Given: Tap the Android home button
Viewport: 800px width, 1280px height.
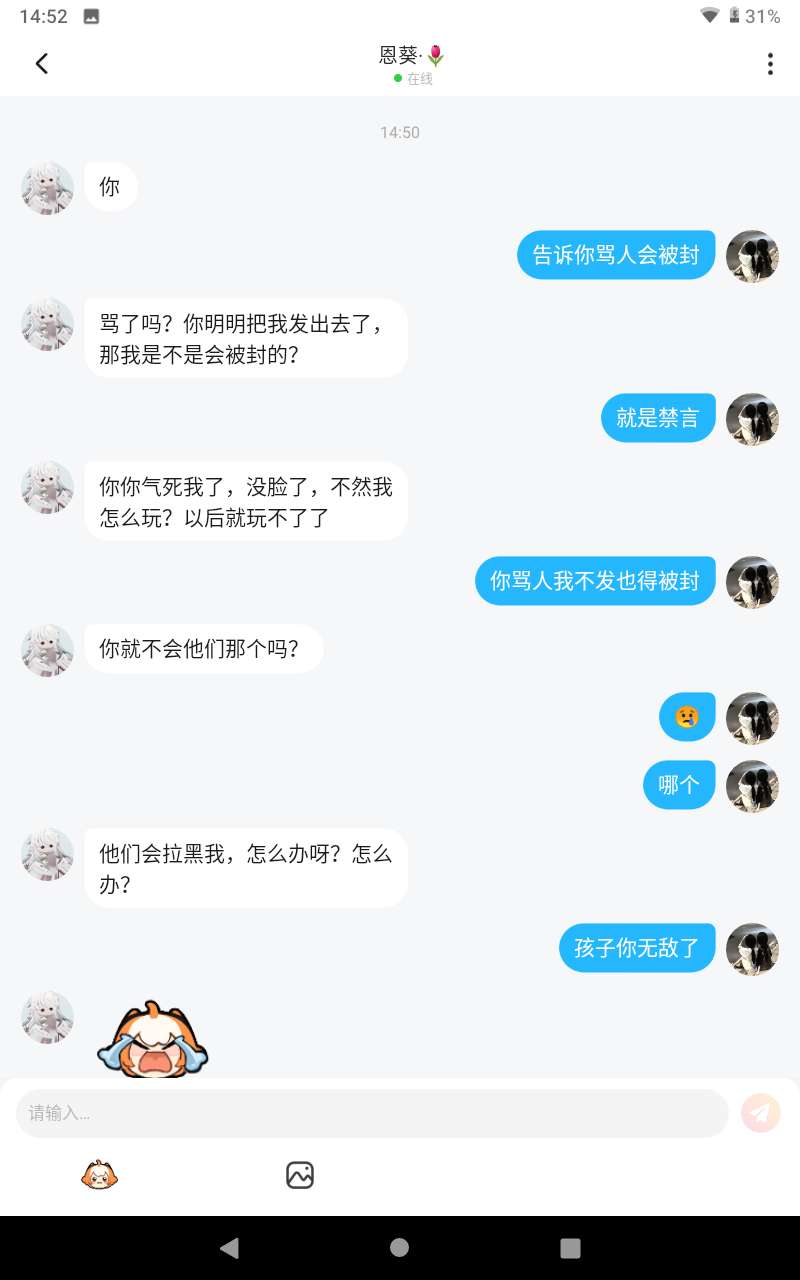Looking at the screenshot, I should [x=399, y=1247].
